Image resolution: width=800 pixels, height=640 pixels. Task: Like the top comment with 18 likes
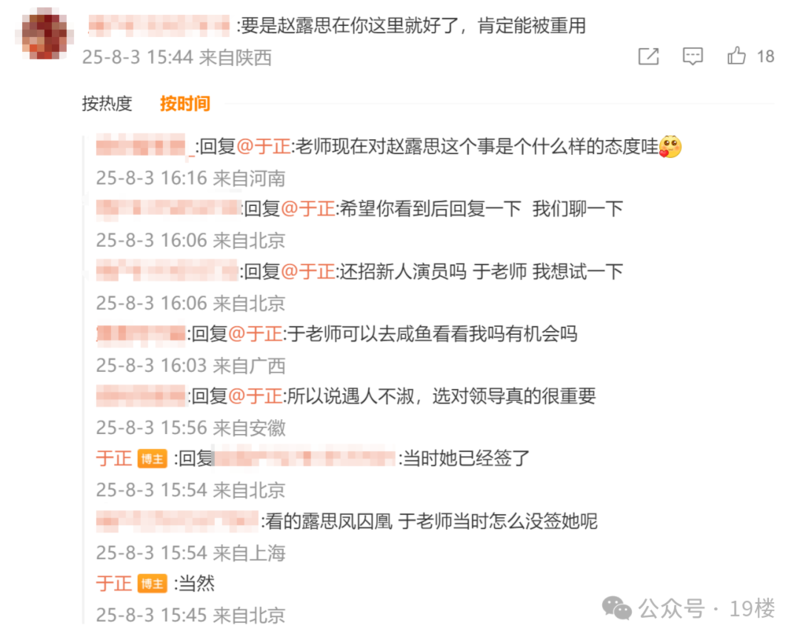(x=737, y=56)
